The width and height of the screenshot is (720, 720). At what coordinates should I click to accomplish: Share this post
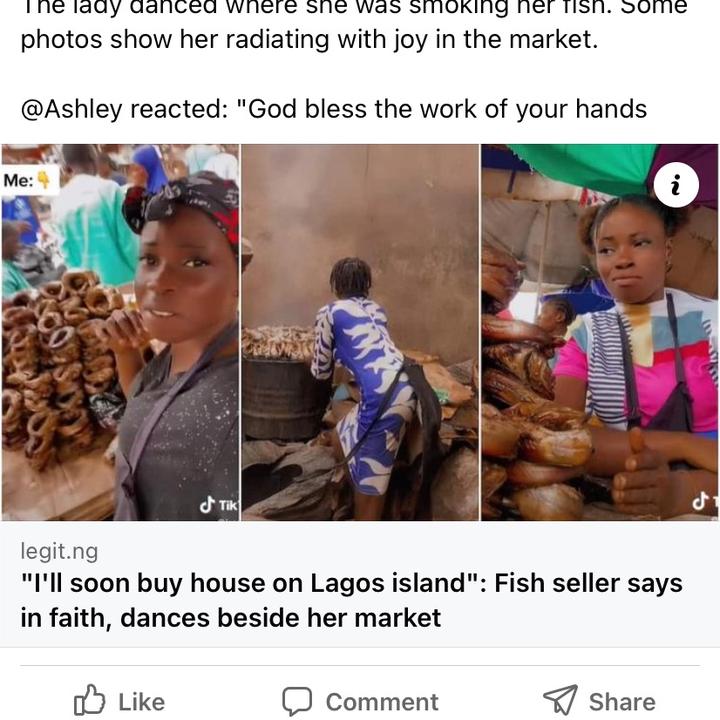(598, 701)
